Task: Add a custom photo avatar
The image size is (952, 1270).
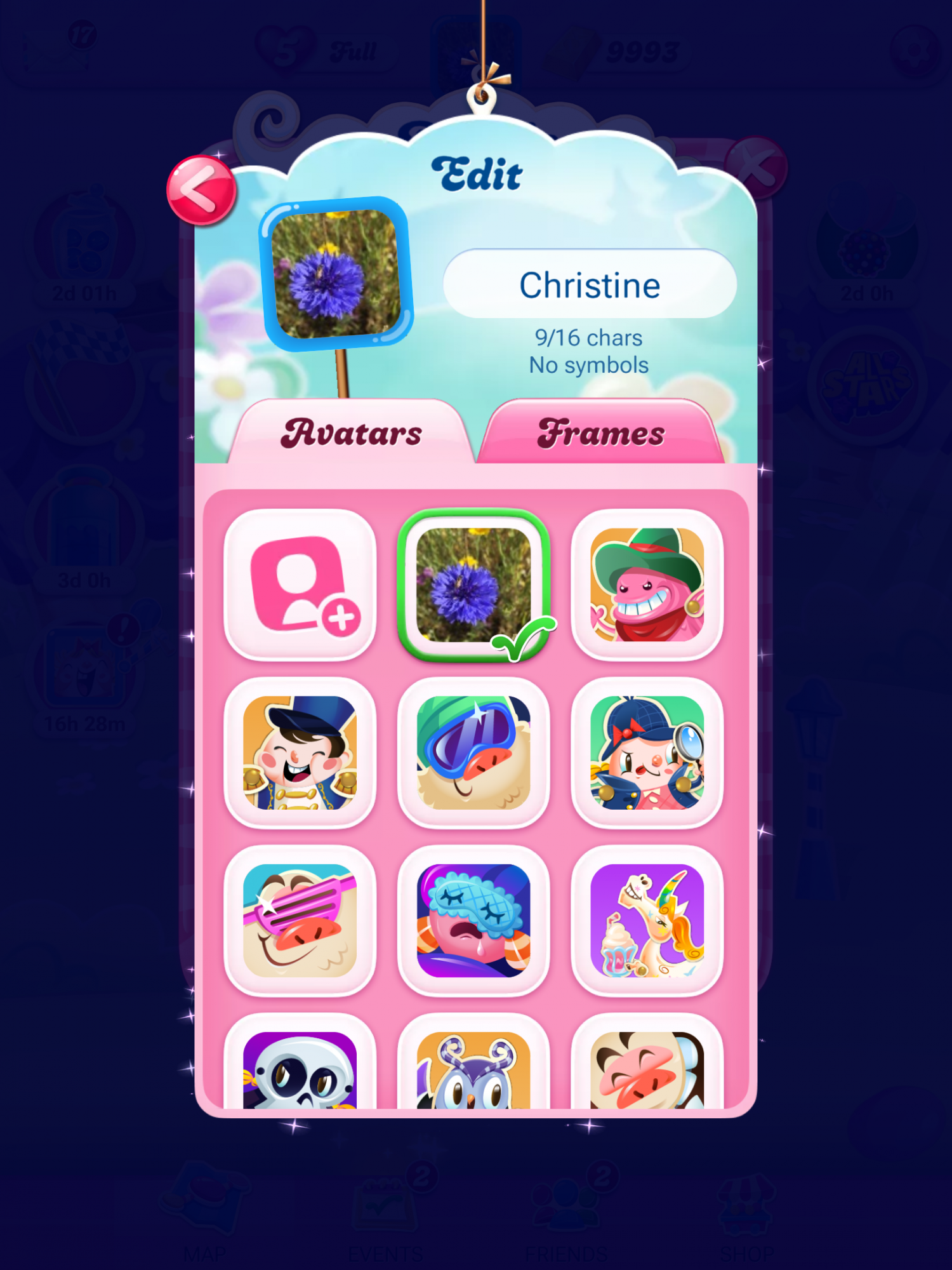Action: 300,585
